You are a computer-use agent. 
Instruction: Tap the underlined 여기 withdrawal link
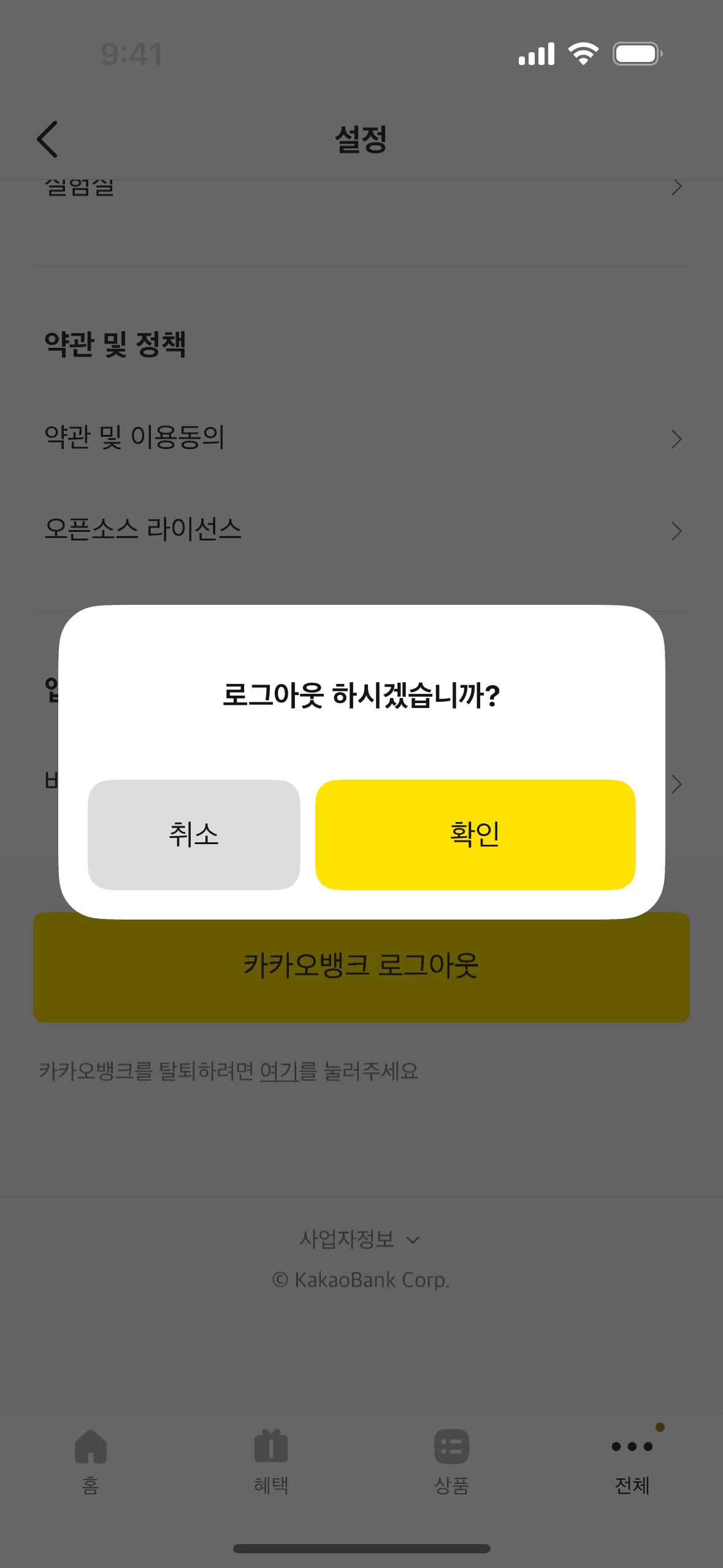point(278,1071)
